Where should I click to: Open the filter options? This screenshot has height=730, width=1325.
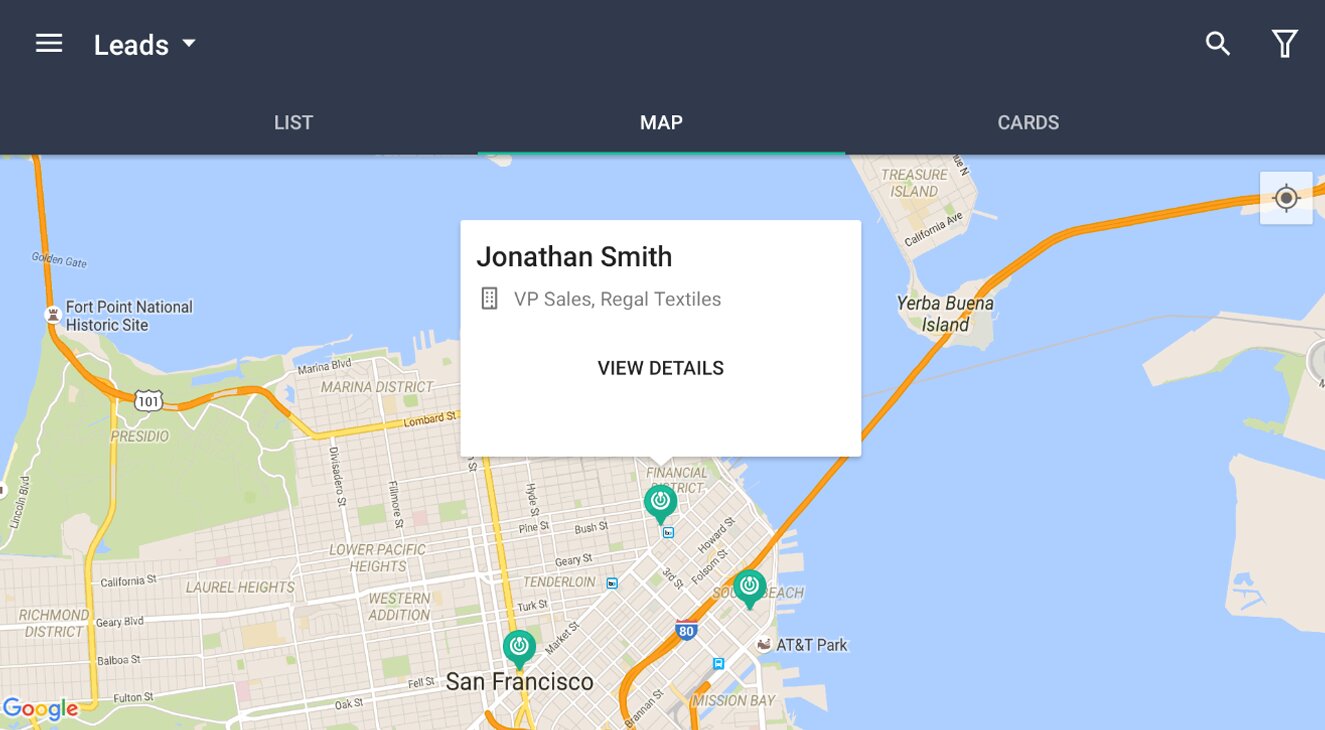1284,44
